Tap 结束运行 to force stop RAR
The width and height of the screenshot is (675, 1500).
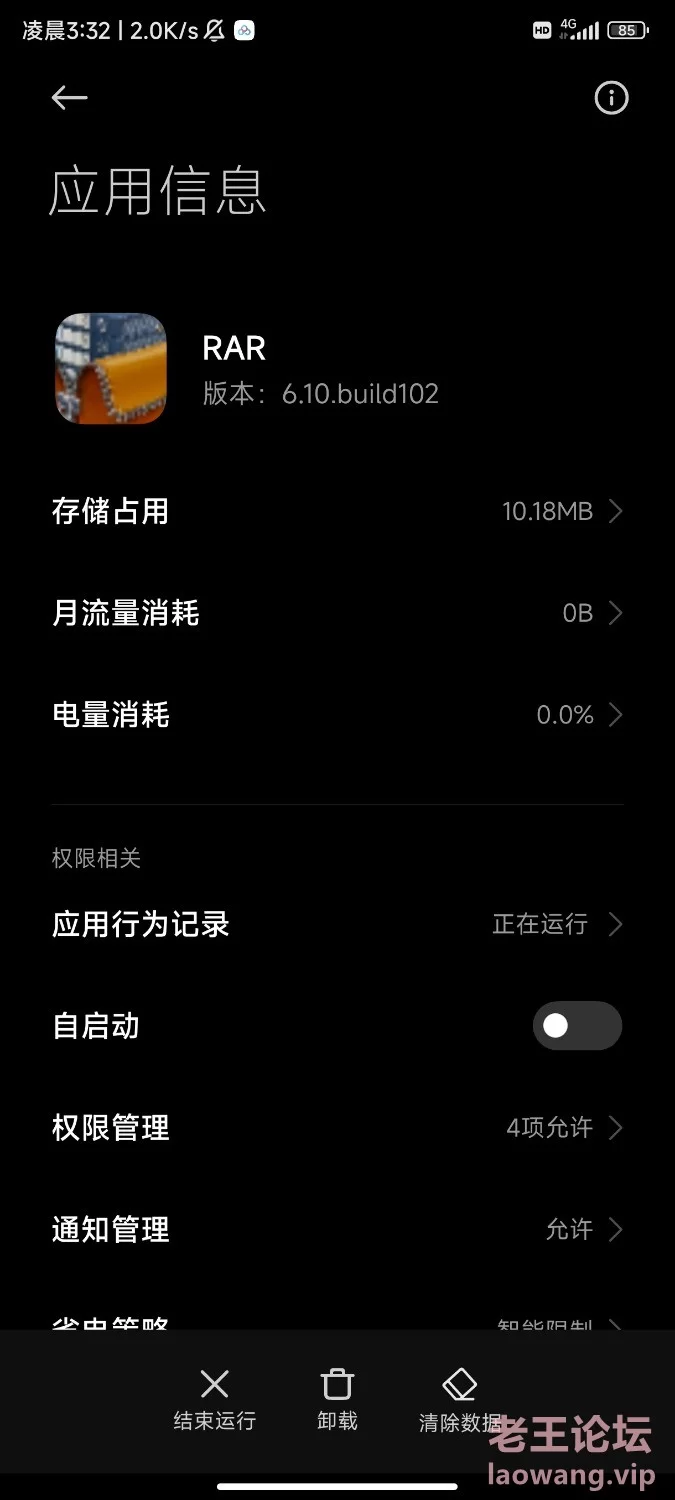(215, 1400)
